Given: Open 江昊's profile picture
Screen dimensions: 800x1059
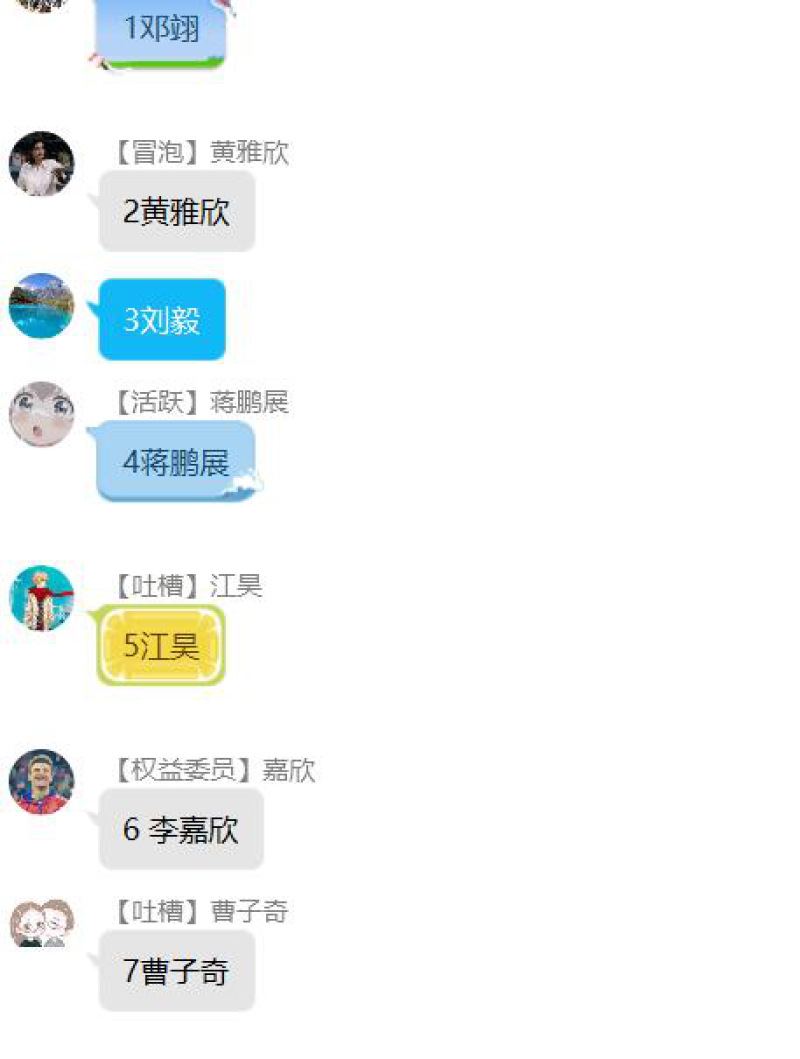Looking at the screenshot, I should (41, 598).
